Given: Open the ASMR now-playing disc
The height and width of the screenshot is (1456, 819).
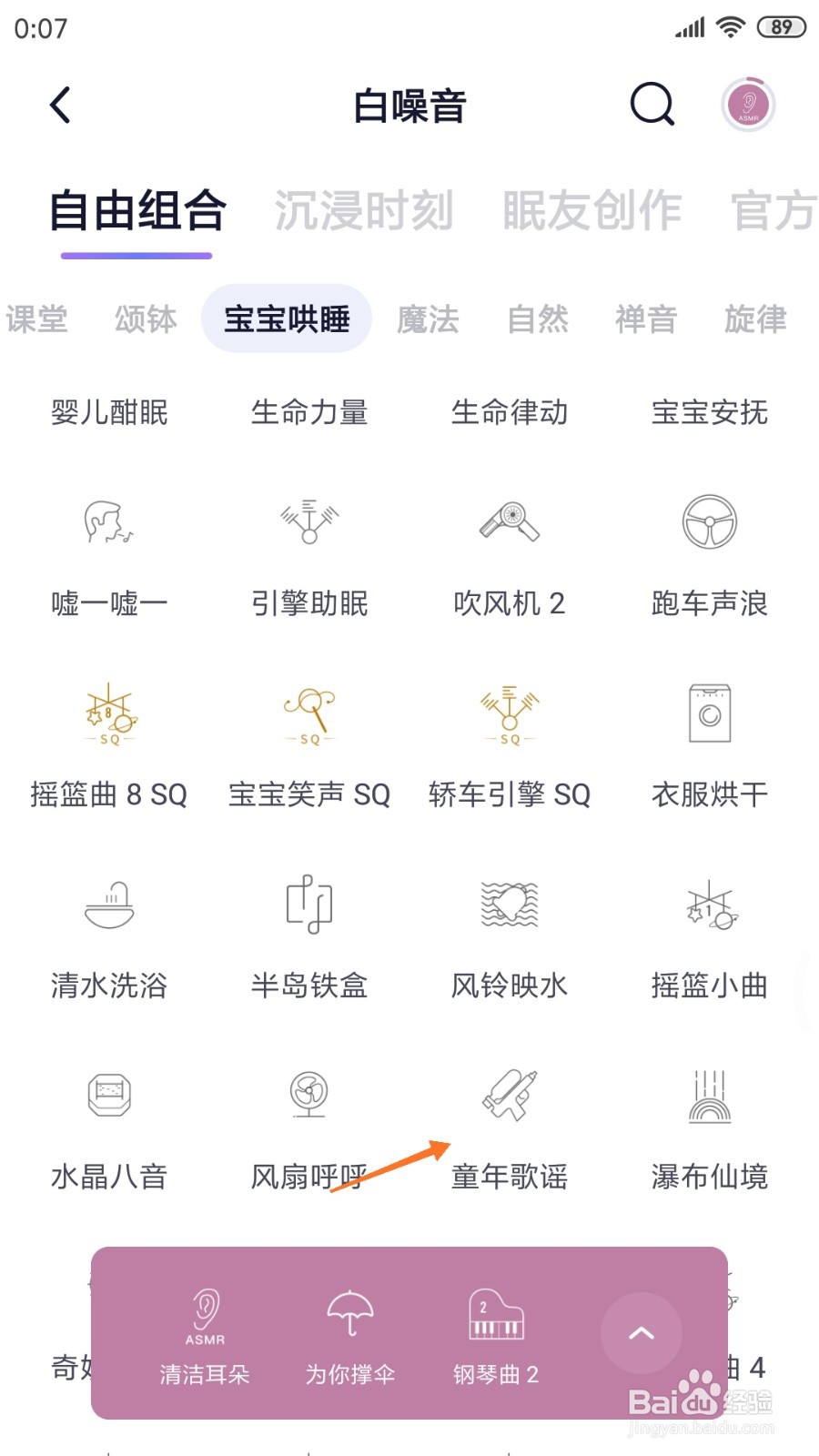Looking at the screenshot, I should [x=748, y=105].
